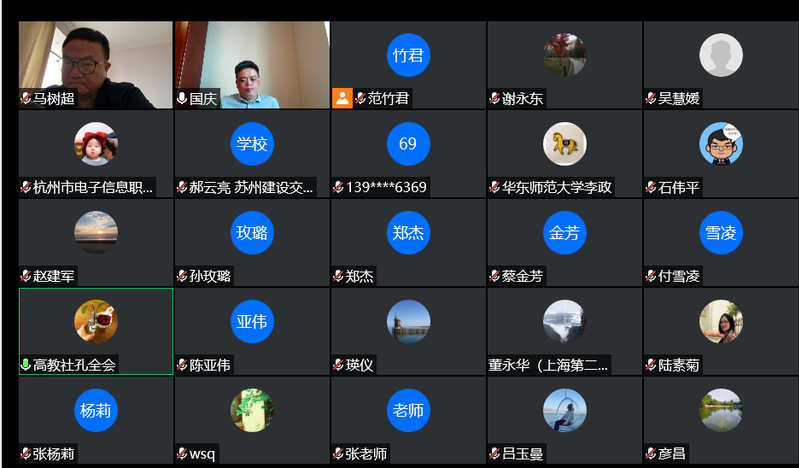Select the speaking 高教社孔全会 tile
Viewport: 799px width, 468px height.
click(96, 330)
